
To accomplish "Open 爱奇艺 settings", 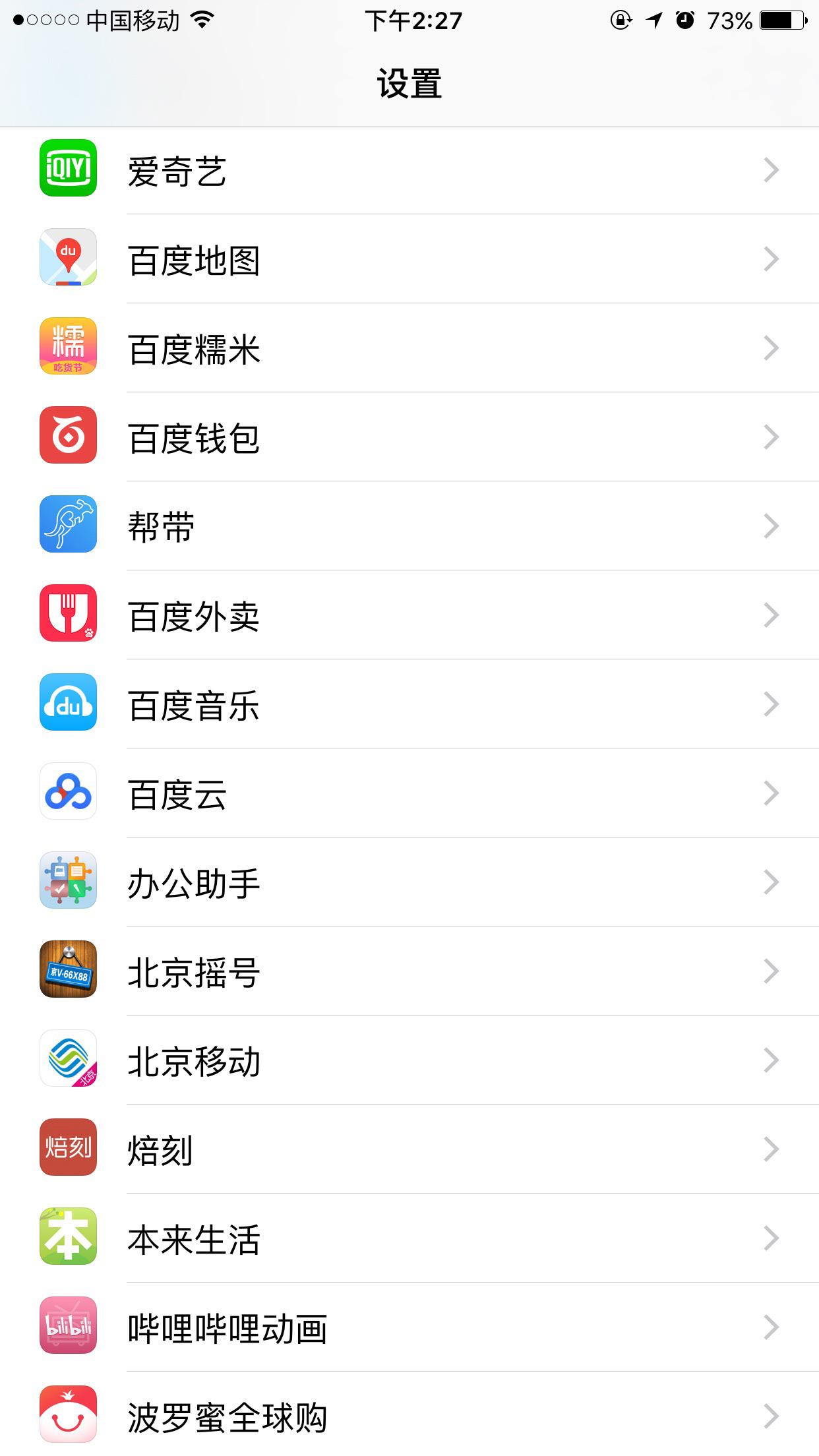I will (x=409, y=170).
